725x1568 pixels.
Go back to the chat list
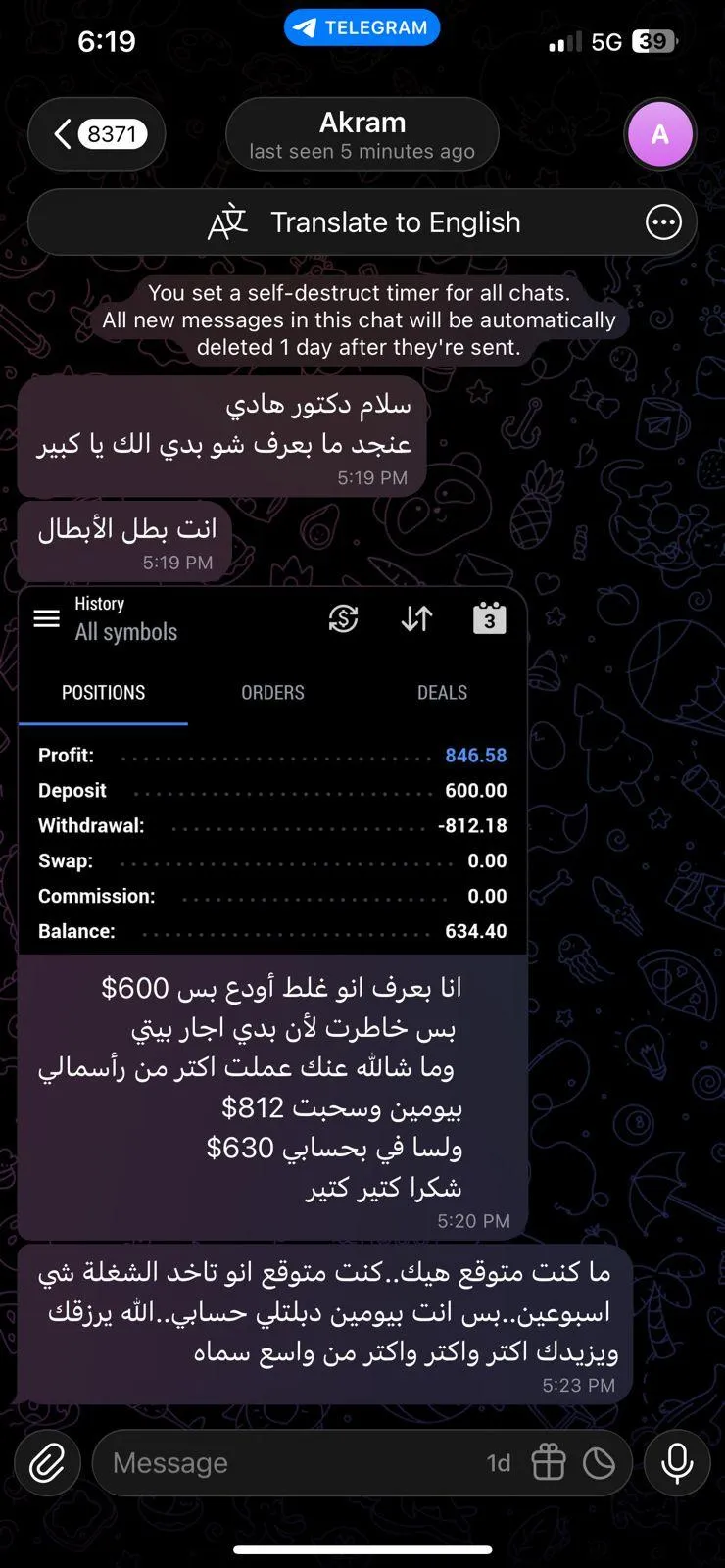click(x=96, y=134)
